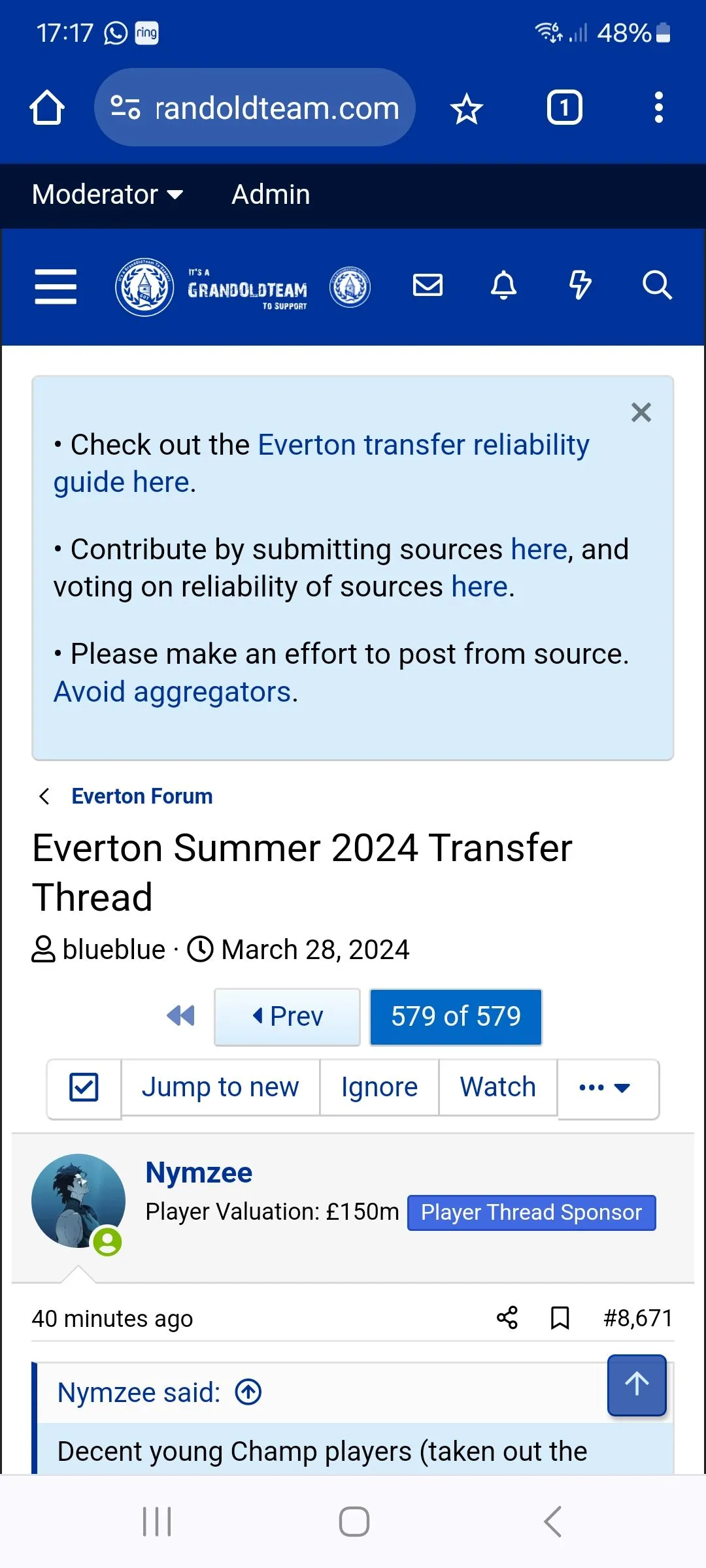
Task: Bookmark post #8,671
Action: (x=560, y=1318)
